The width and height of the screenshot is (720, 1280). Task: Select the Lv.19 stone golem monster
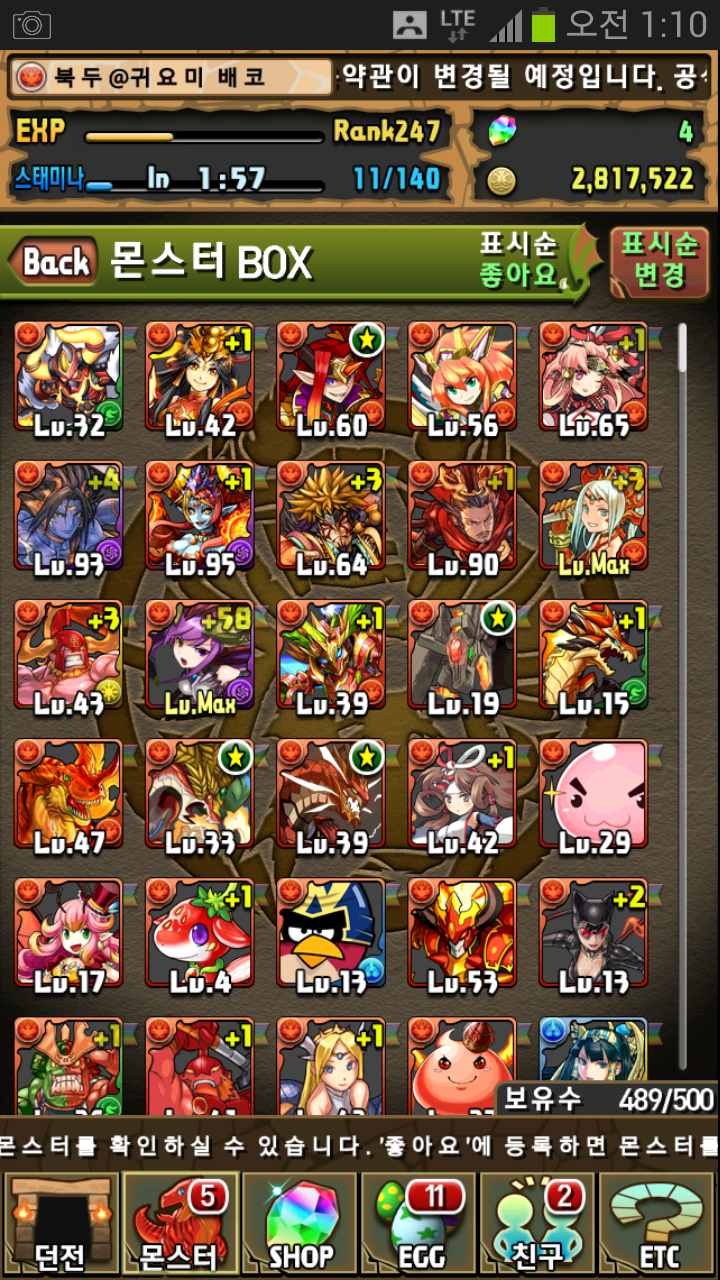462,655
